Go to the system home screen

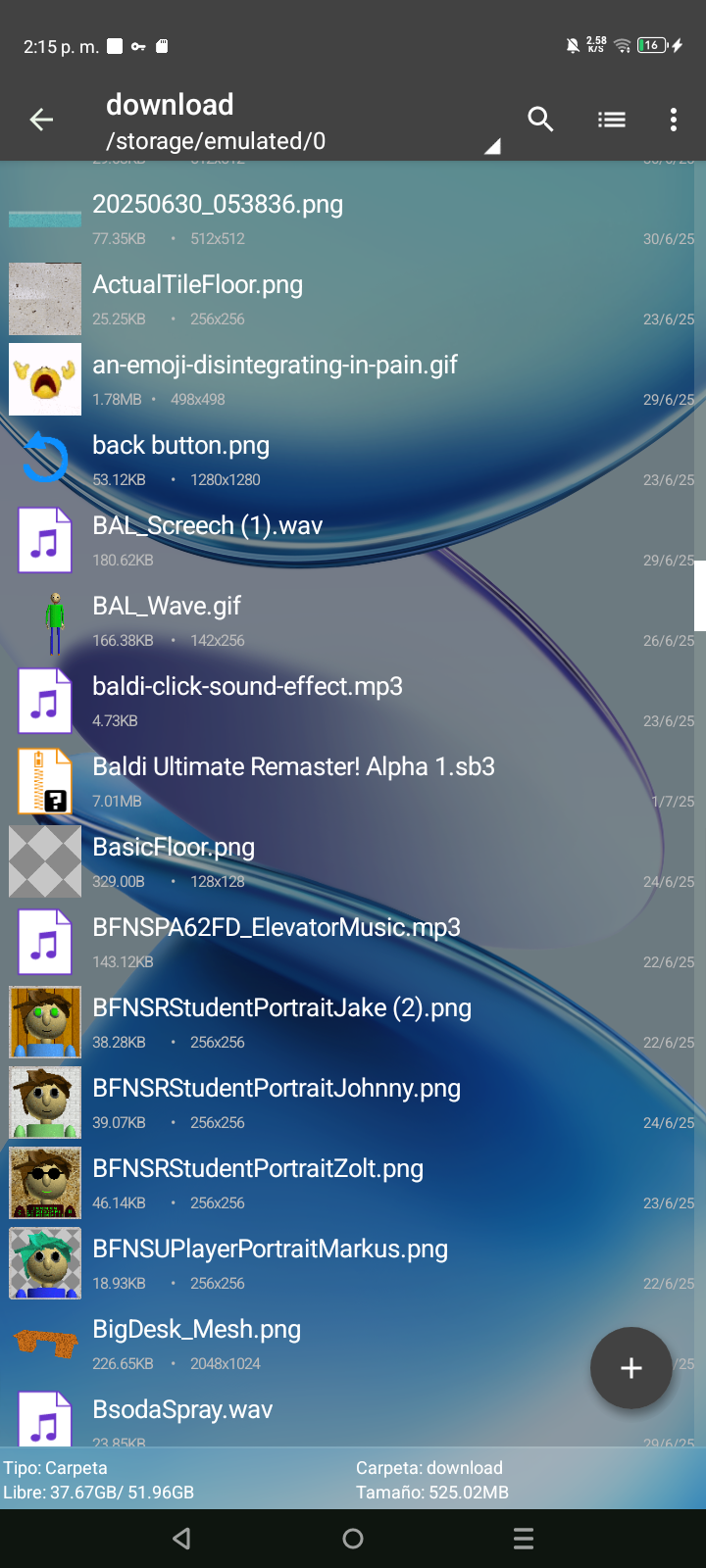pos(353,1539)
